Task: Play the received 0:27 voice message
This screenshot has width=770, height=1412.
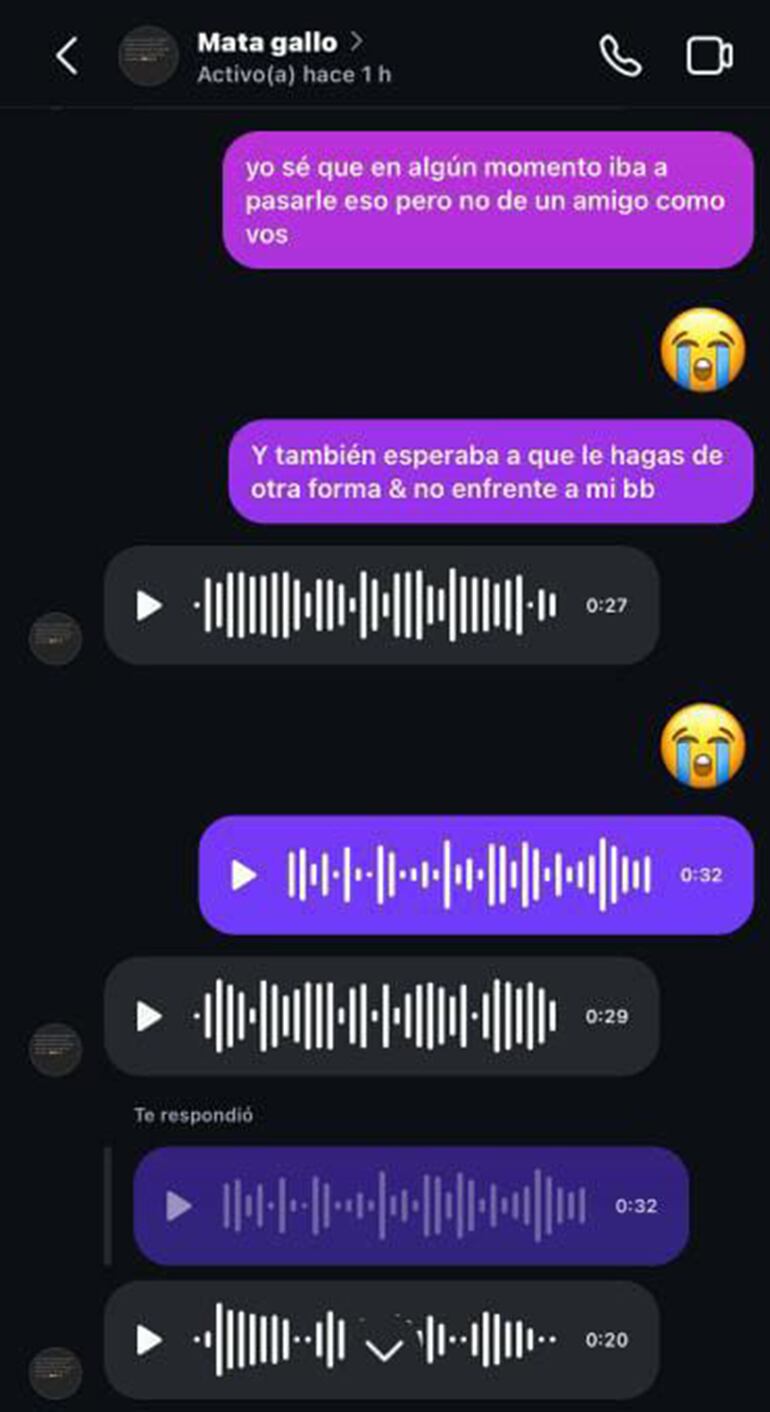Action: (x=149, y=605)
